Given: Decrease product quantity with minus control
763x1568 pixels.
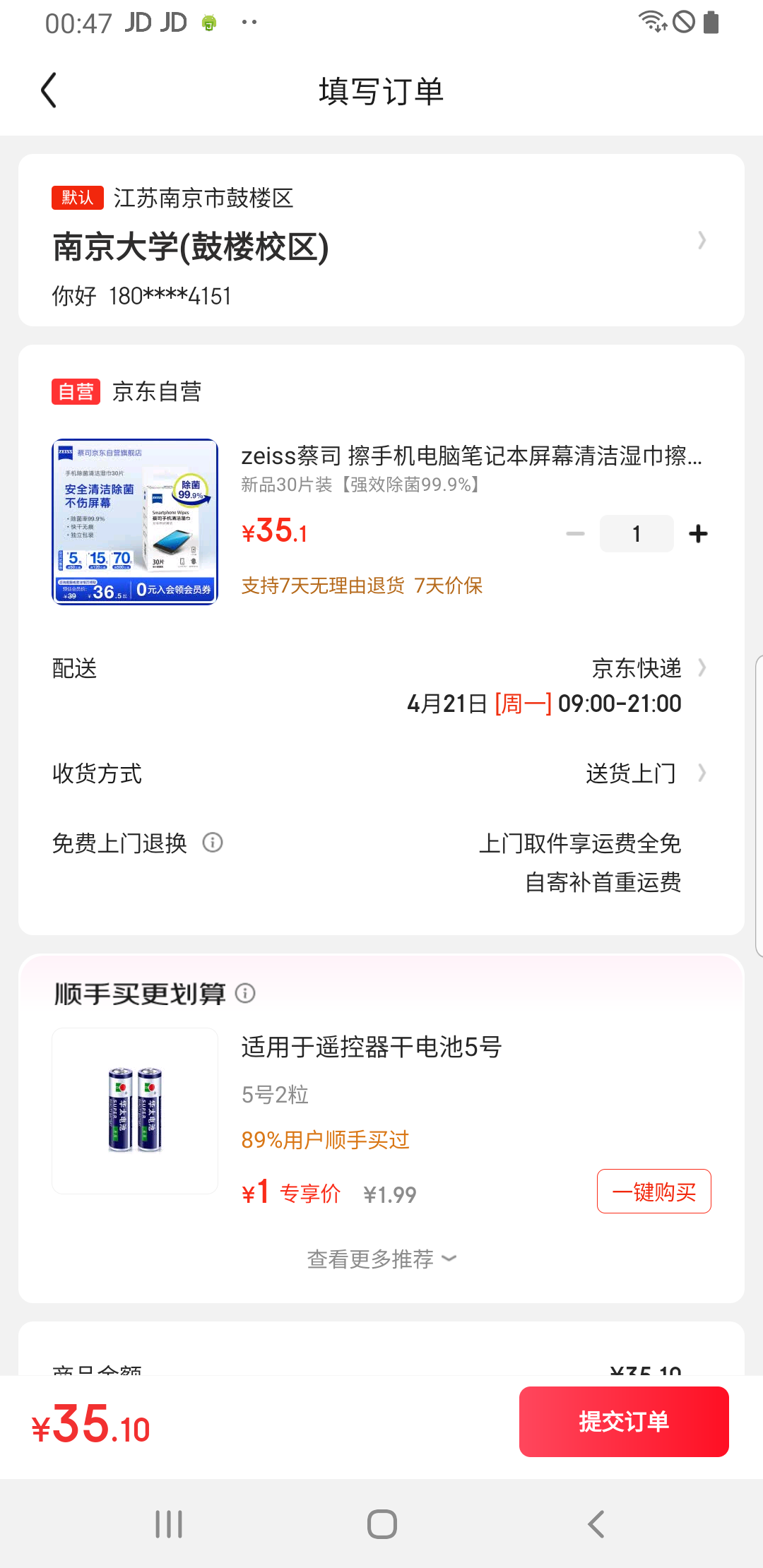Looking at the screenshot, I should tap(574, 533).
